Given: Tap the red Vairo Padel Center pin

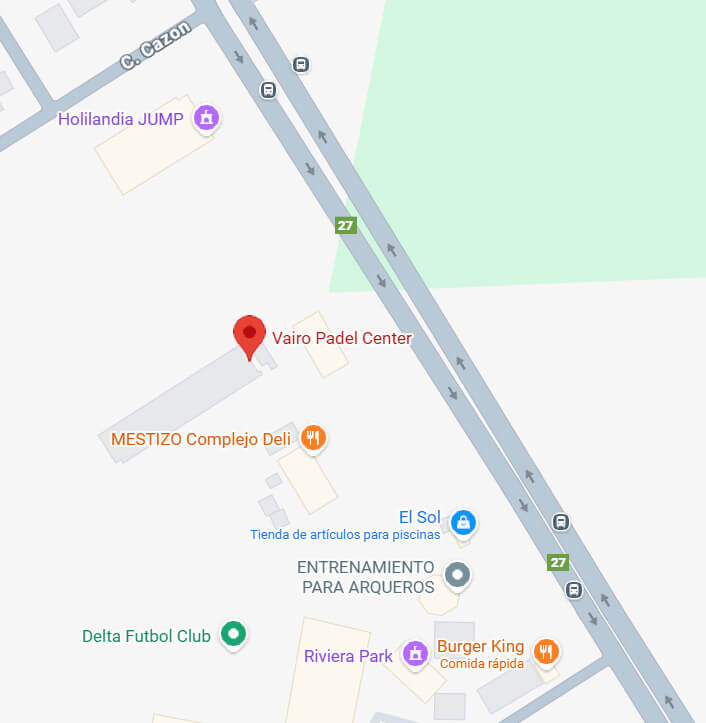Looking at the screenshot, I should [249, 334].
